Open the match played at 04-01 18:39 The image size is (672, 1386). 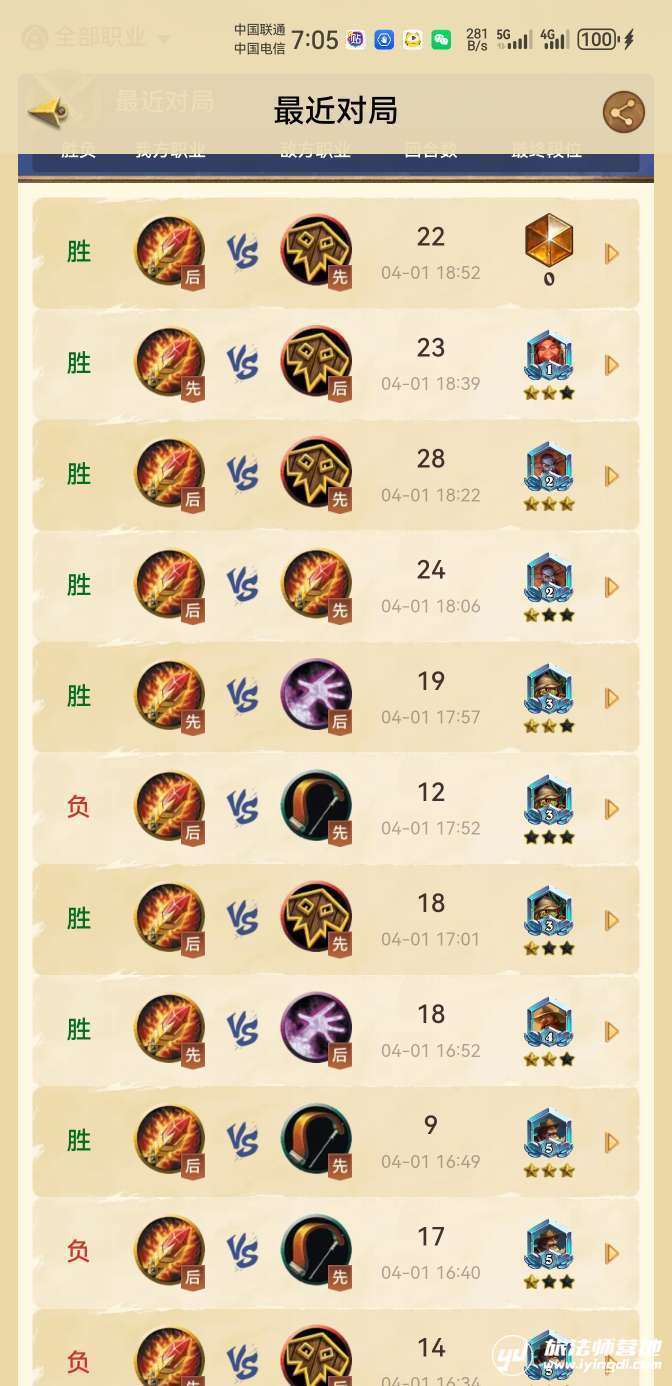[x=612, y=365]
